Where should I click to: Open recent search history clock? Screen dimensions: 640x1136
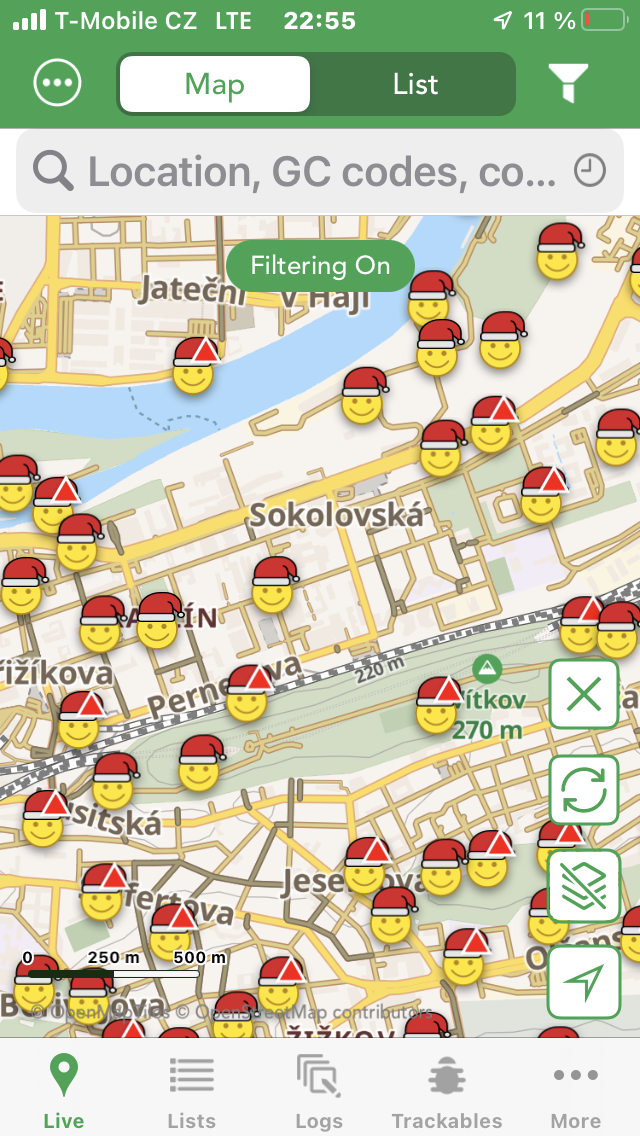tap(589, 172)
